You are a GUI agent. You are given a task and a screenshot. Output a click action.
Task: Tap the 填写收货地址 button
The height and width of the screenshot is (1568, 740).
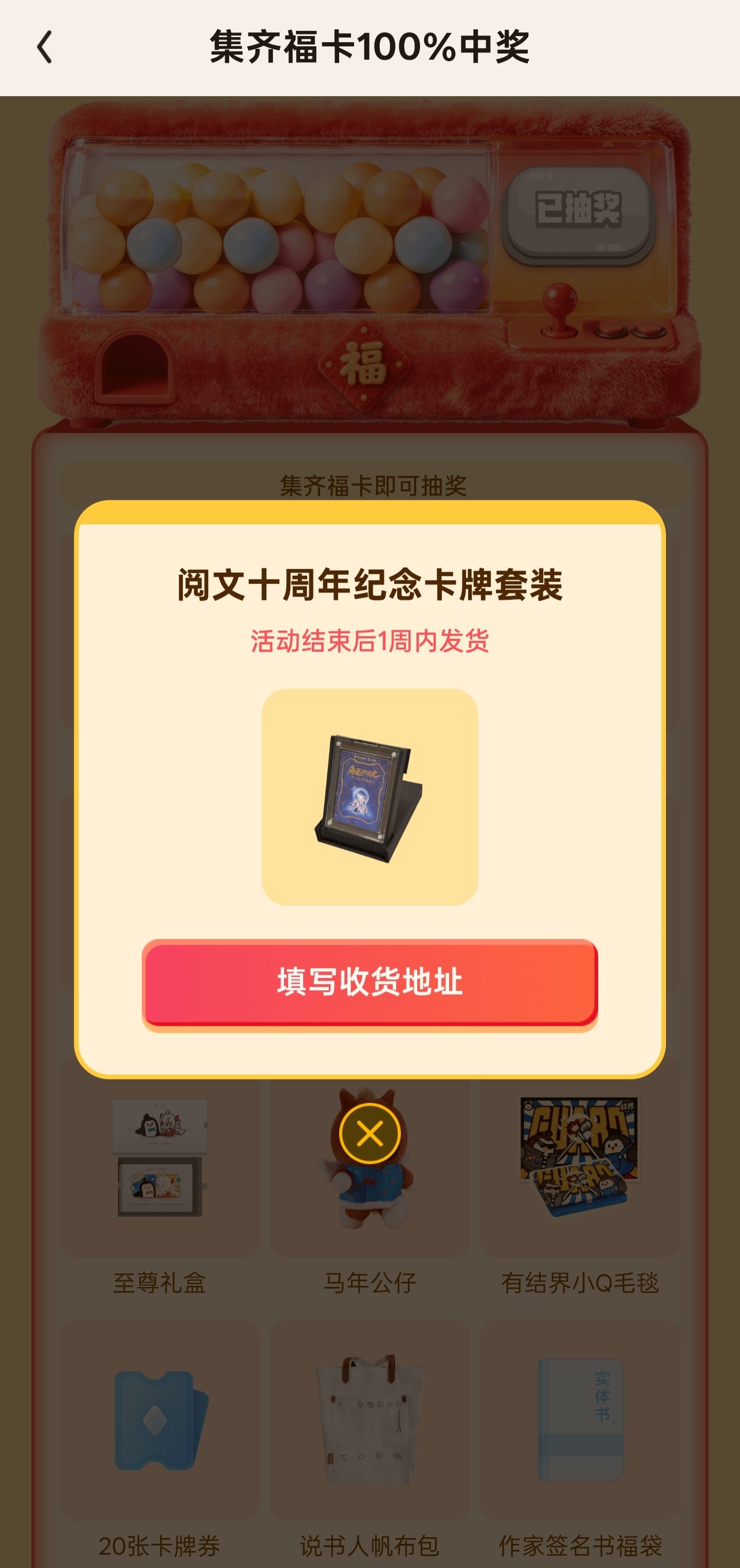tap(369, 982)
